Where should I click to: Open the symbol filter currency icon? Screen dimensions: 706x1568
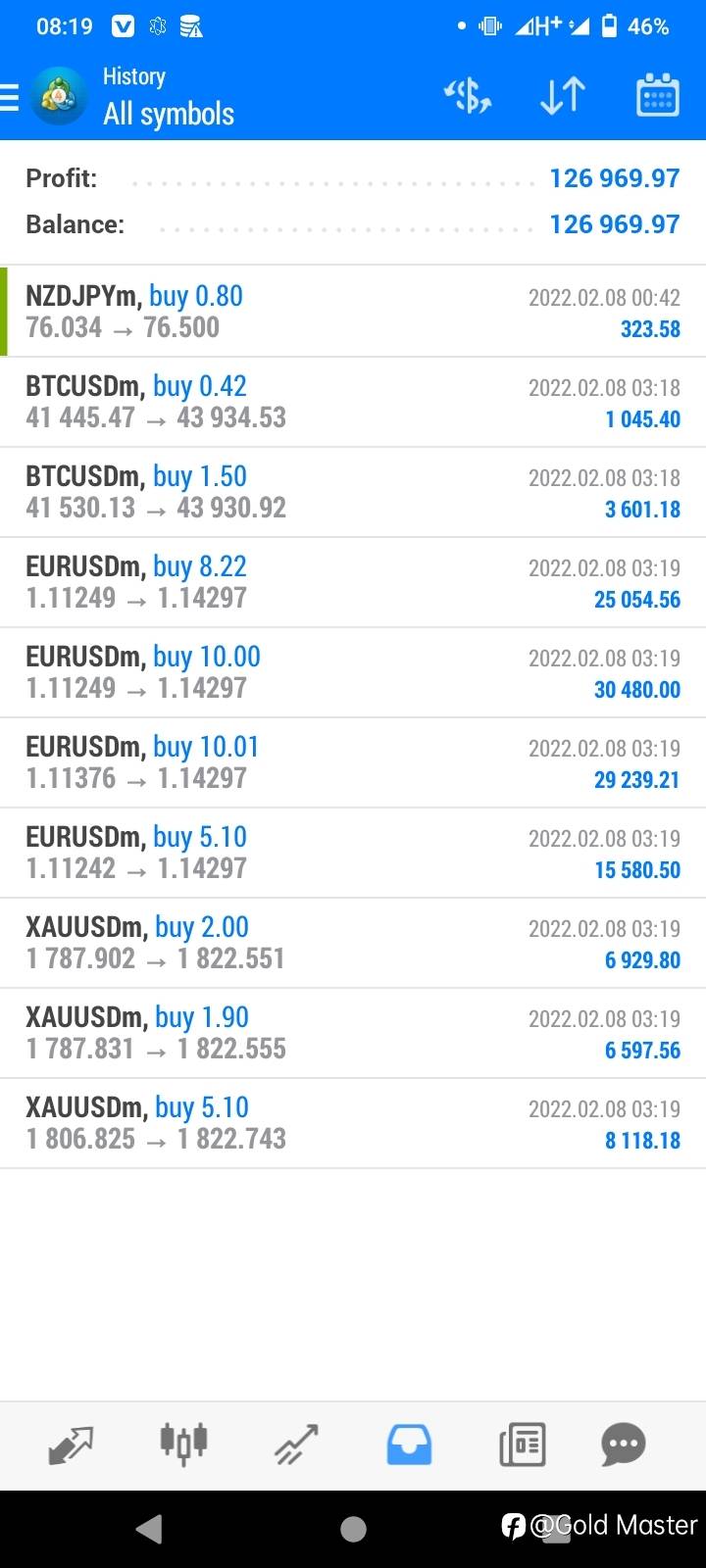pyautogui.click(x=468, y=96)
